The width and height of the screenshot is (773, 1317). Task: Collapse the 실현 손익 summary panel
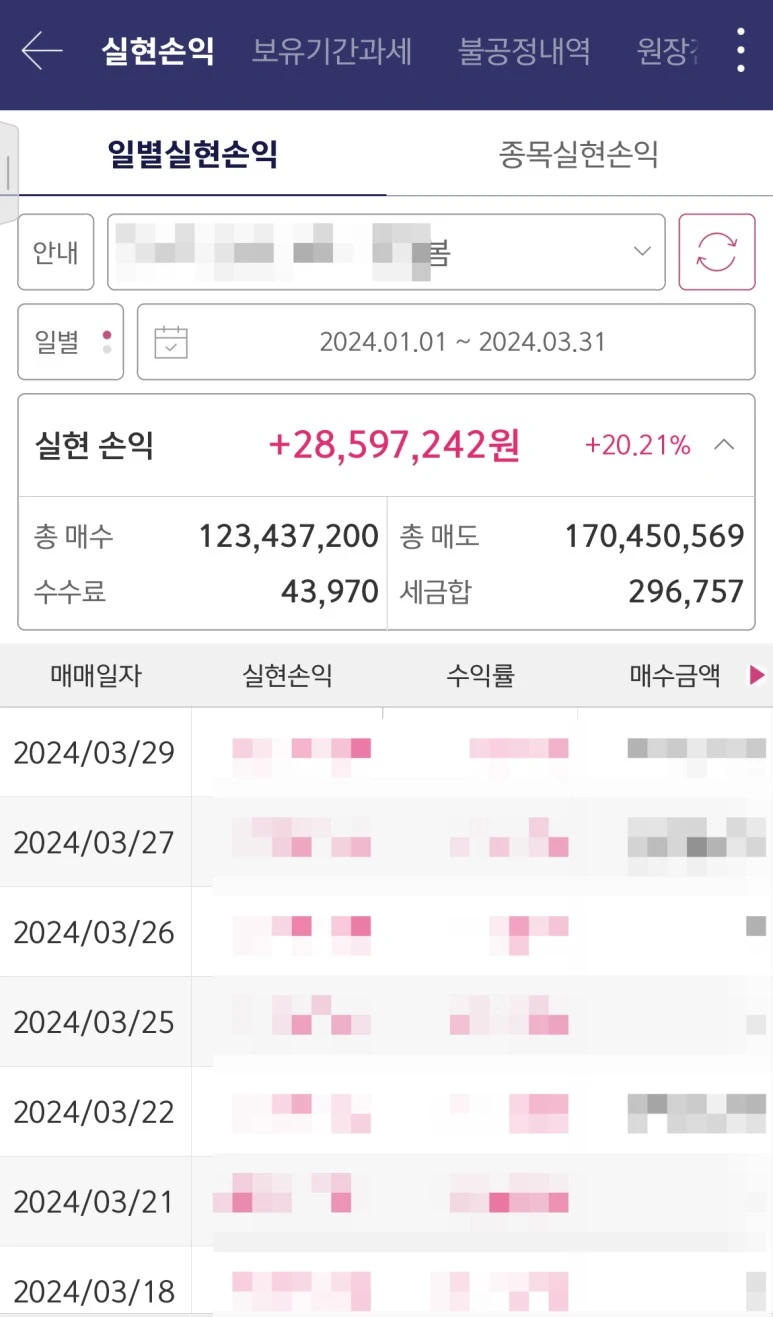pos(725,445)
